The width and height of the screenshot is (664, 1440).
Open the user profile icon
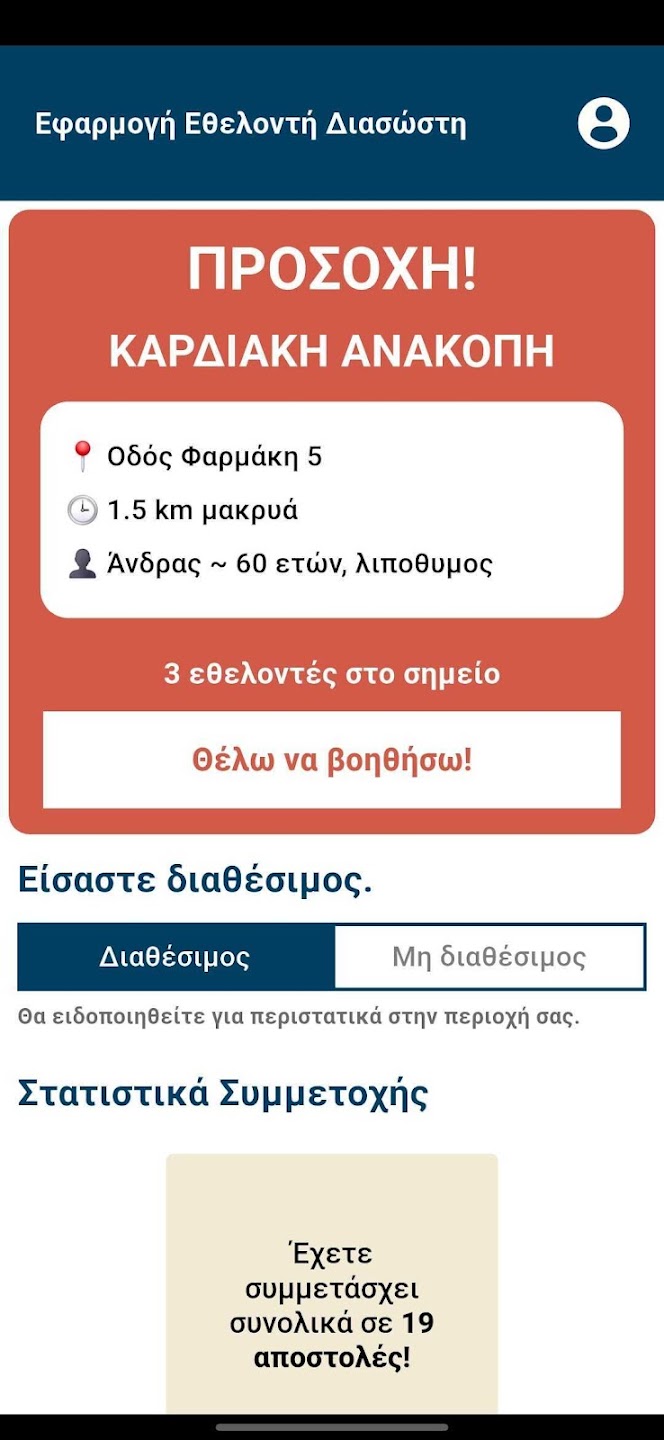604,125
